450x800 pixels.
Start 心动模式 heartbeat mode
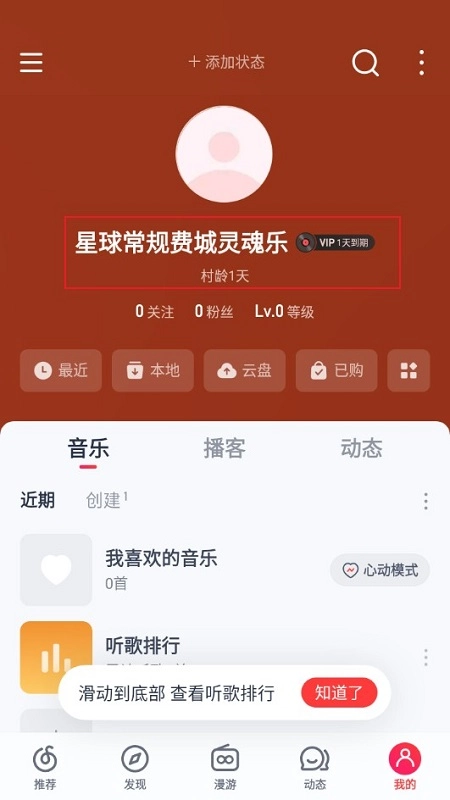380,570
